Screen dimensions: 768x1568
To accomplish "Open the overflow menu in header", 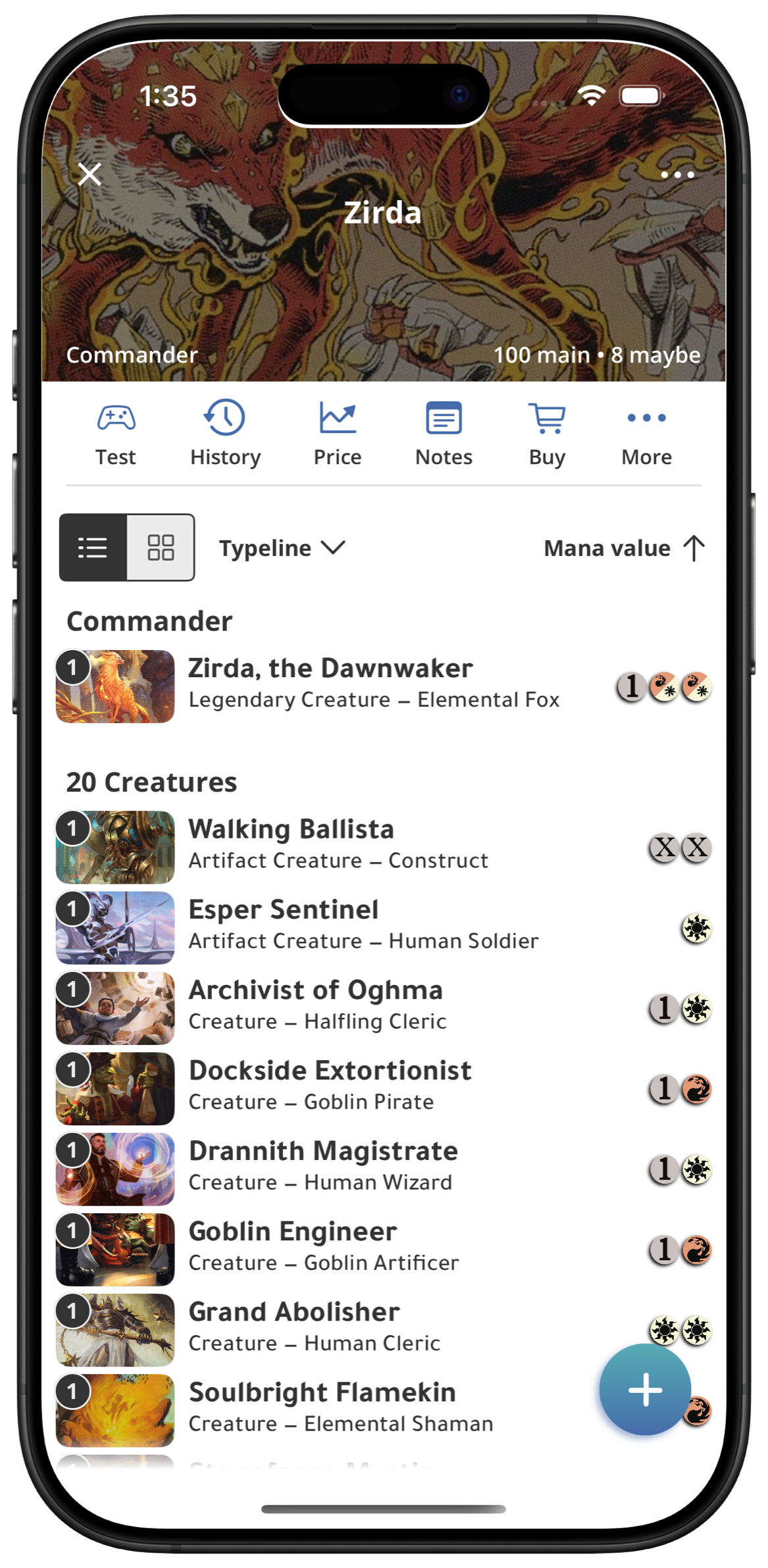I will [x=677, y=175].
